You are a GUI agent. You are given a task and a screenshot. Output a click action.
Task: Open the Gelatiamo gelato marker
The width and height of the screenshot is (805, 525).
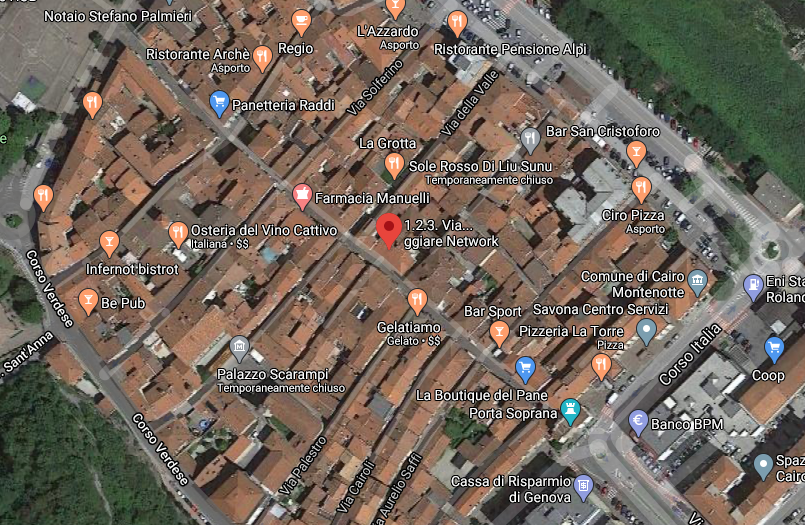[x=418, y=300]
